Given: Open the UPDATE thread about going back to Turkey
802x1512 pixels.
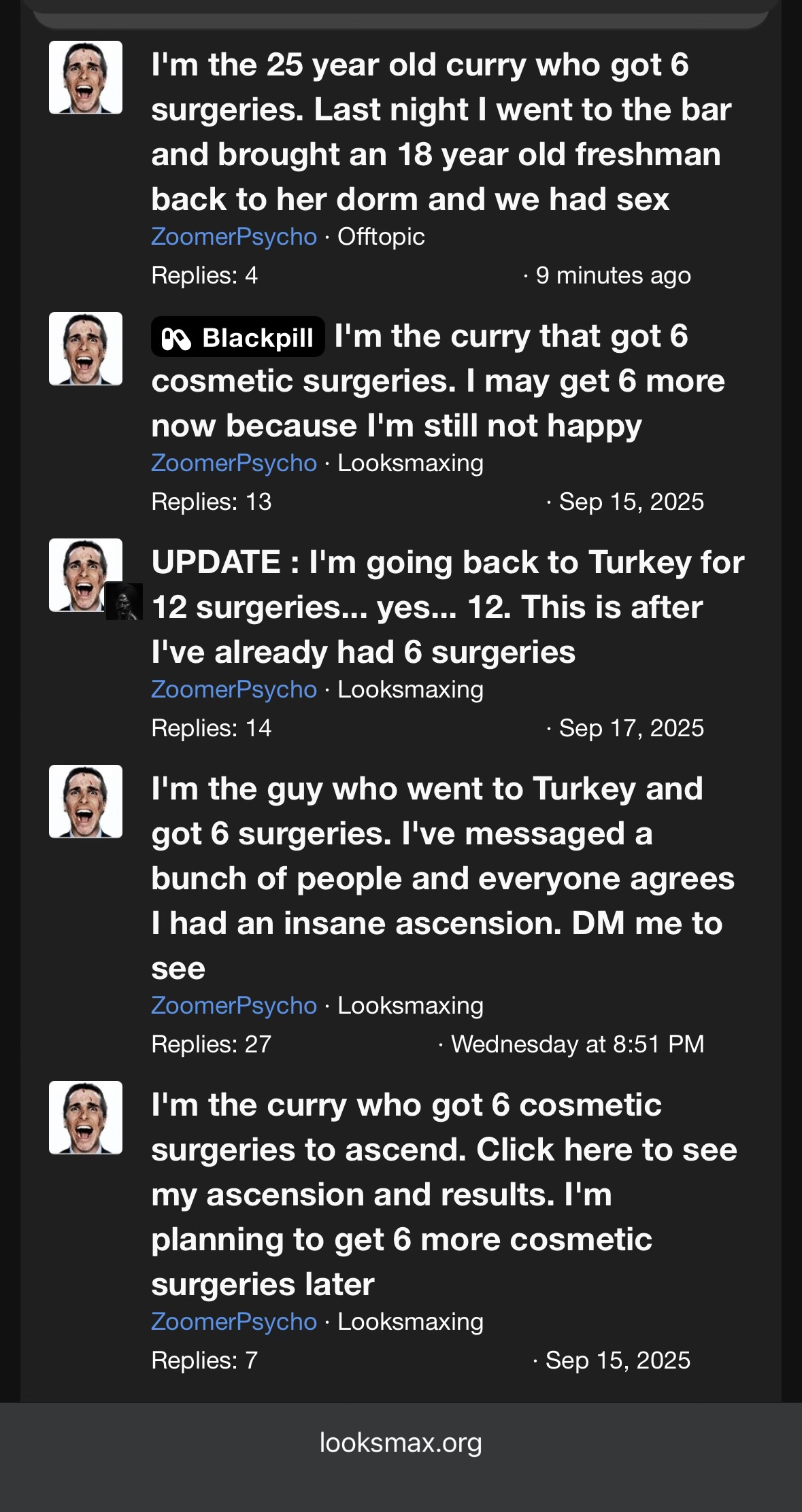Looking at the screenshot, I should pyautogui.click(x=448, y=607).
